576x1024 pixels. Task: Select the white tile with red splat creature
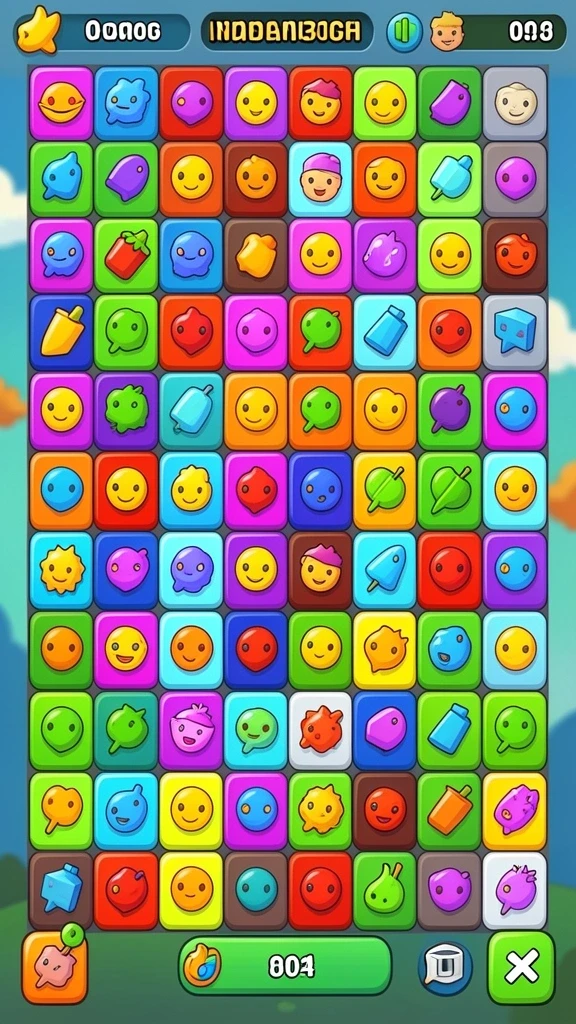(x=321, y=729)
